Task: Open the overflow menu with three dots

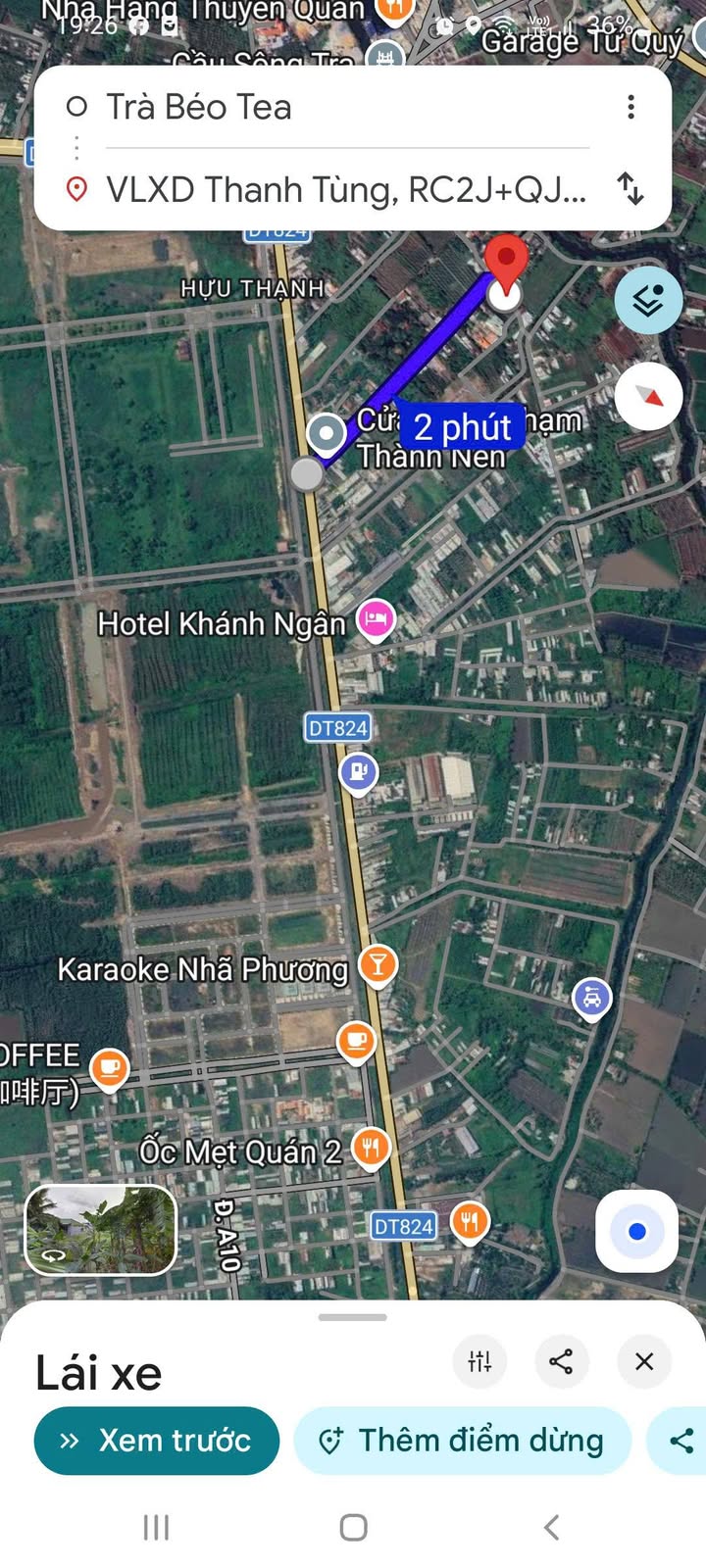Action: tap(630, 107)
